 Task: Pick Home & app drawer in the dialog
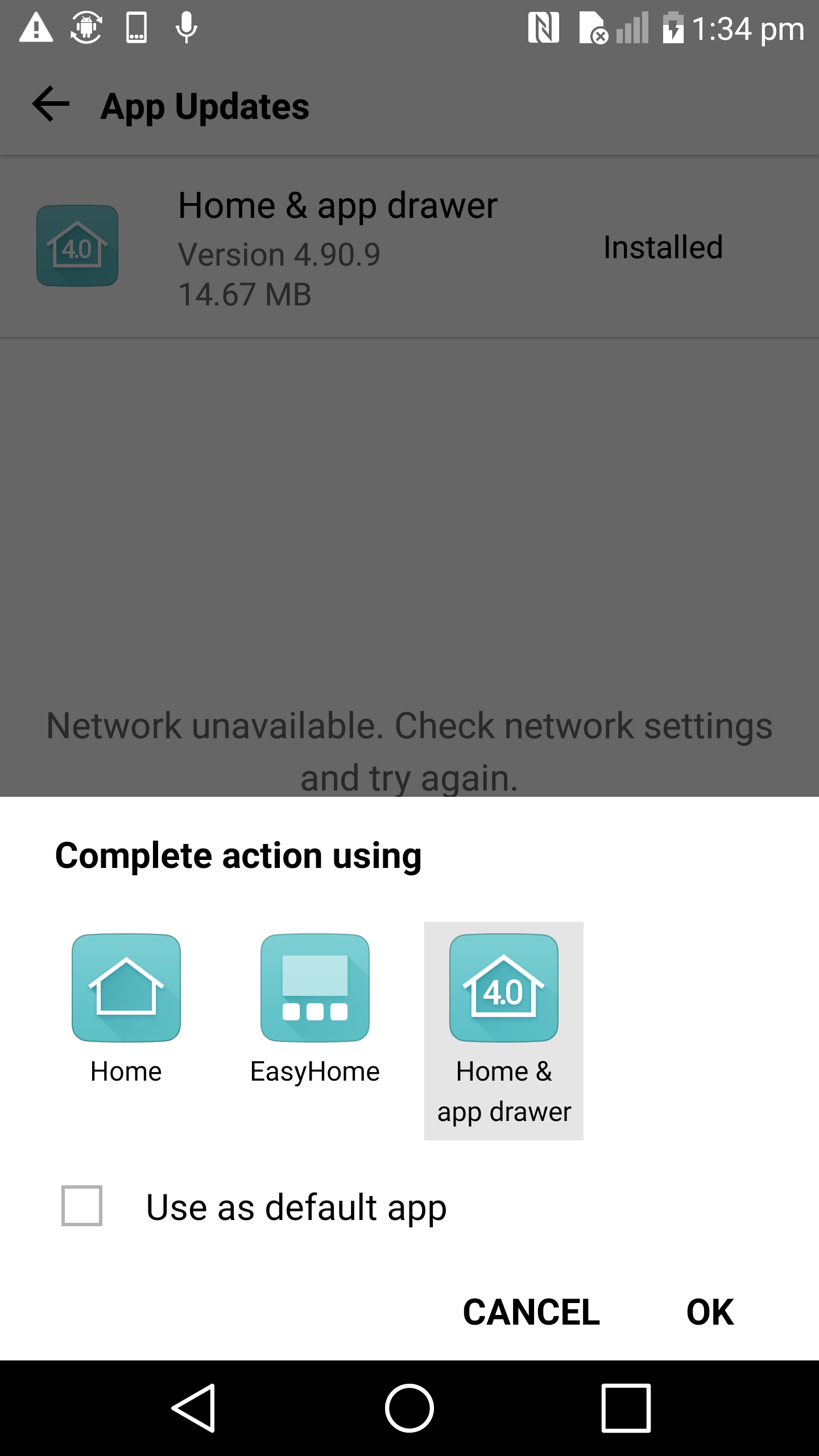pyautogui.click(x=504, y=1031)
